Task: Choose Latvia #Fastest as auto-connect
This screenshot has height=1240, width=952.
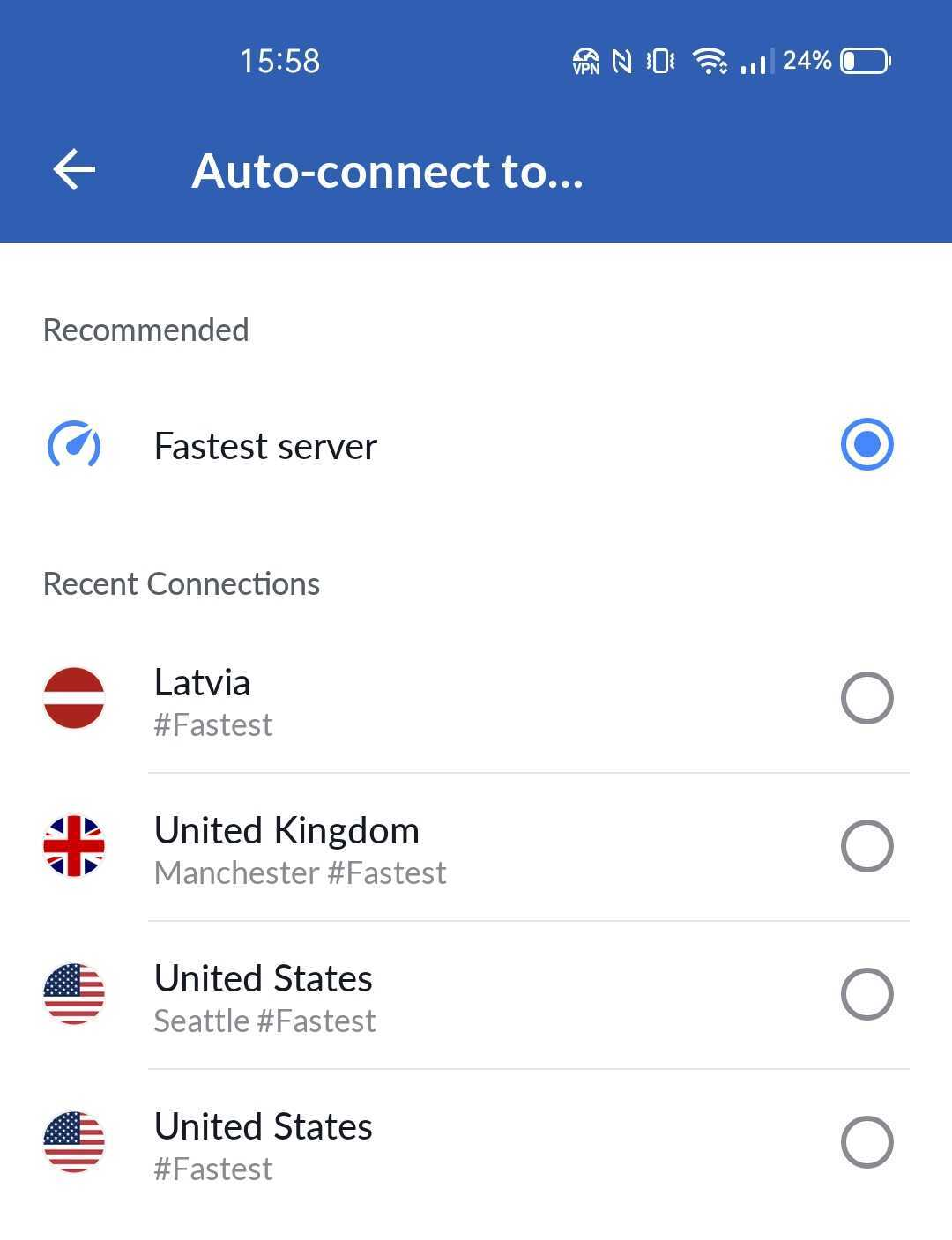Action: click(866, 699)
